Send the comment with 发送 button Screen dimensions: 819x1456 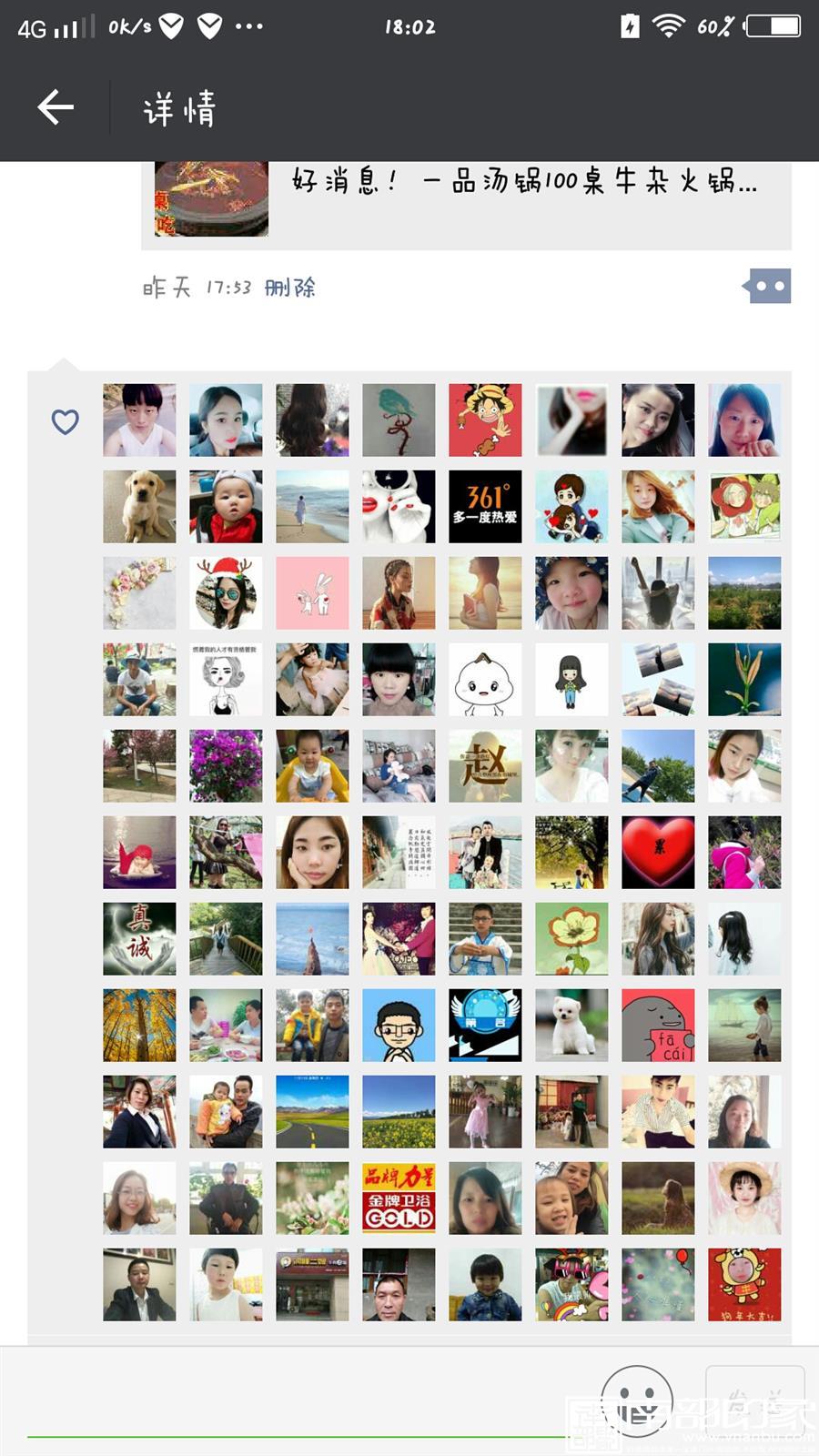(x=754, y=1400)
